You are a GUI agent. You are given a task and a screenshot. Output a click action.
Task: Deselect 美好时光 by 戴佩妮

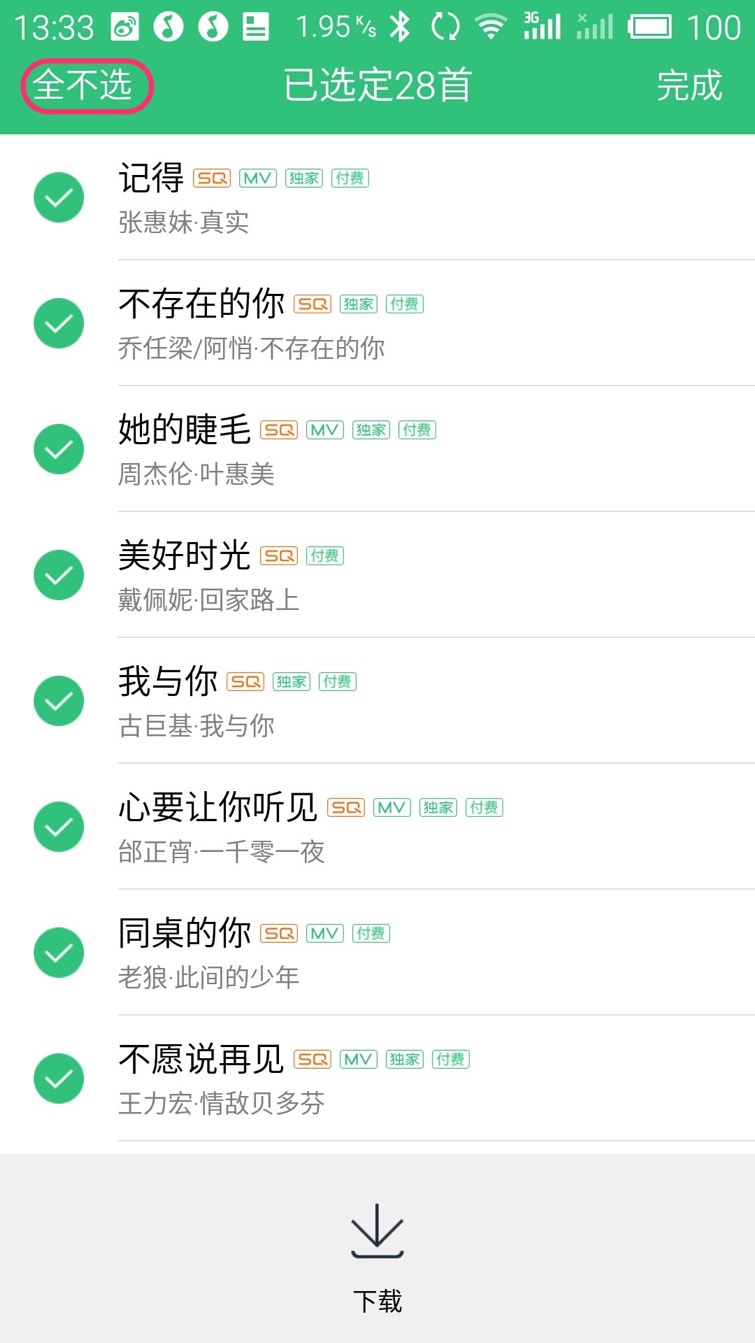click(x=59, y=575)
